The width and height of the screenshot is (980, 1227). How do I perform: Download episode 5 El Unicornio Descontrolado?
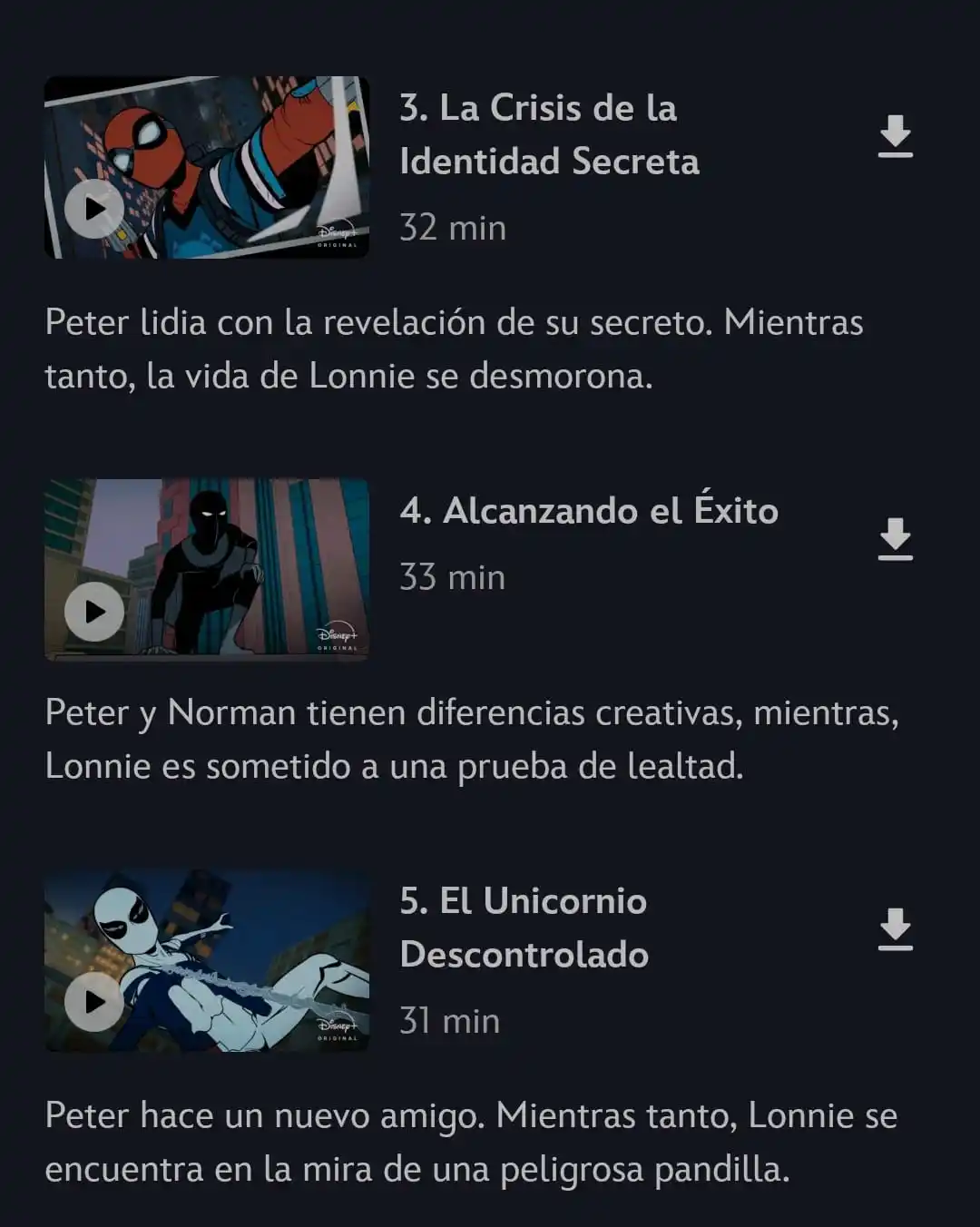click(895, 929)
